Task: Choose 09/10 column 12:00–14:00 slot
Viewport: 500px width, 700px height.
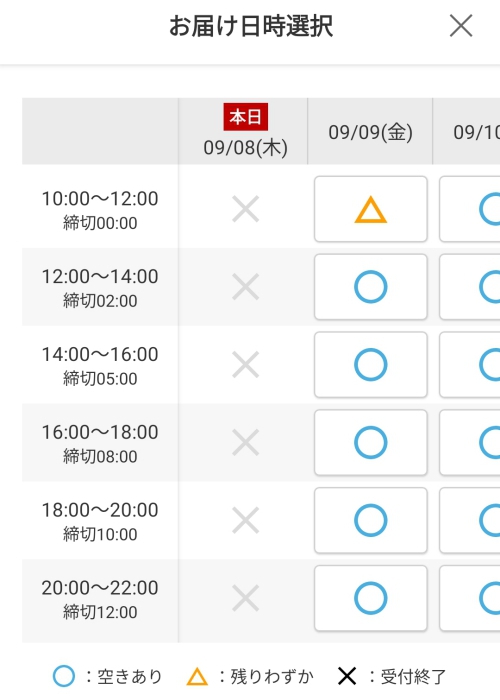Action: point(470,287)
